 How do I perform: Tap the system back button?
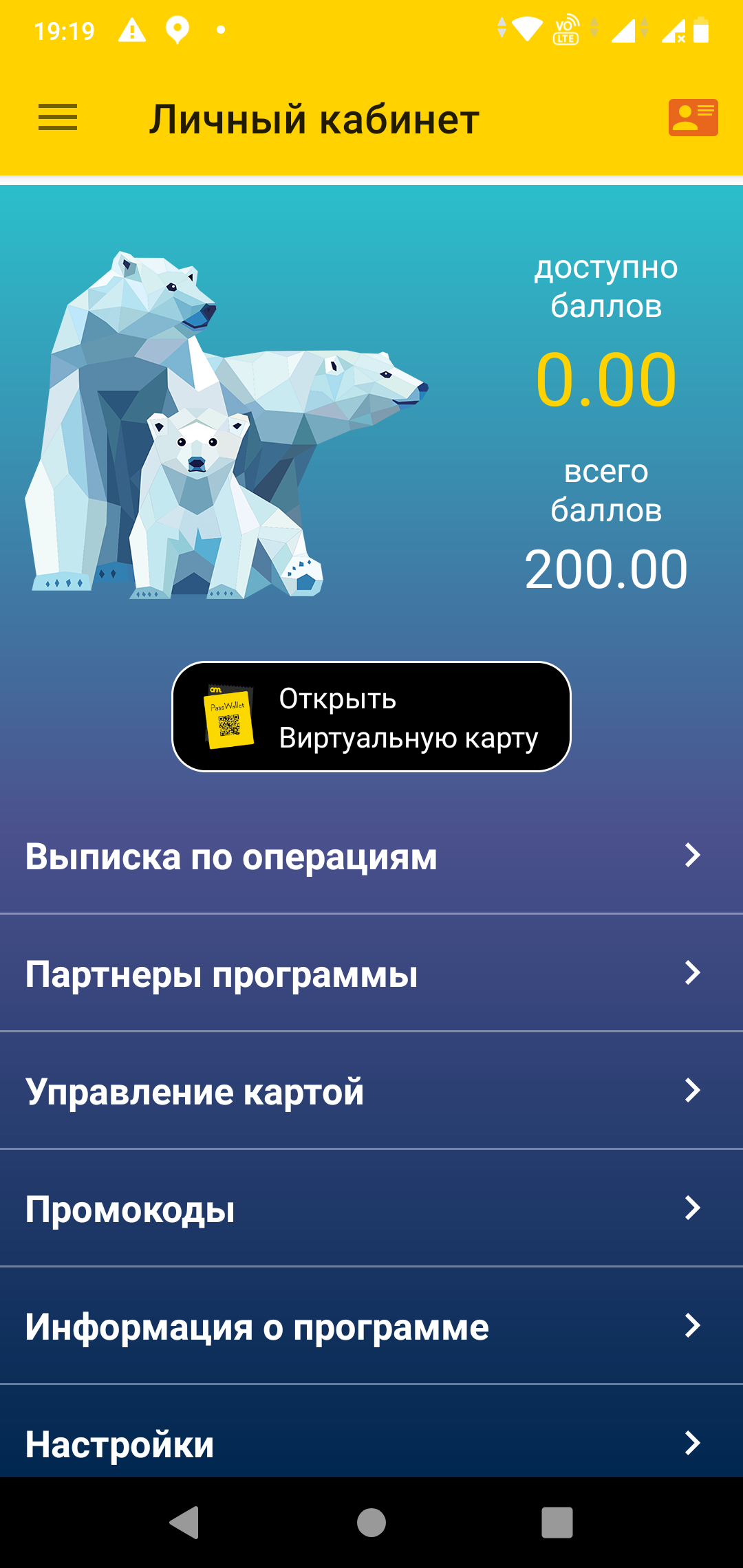pyautogui.click(x=184, y=1523)
